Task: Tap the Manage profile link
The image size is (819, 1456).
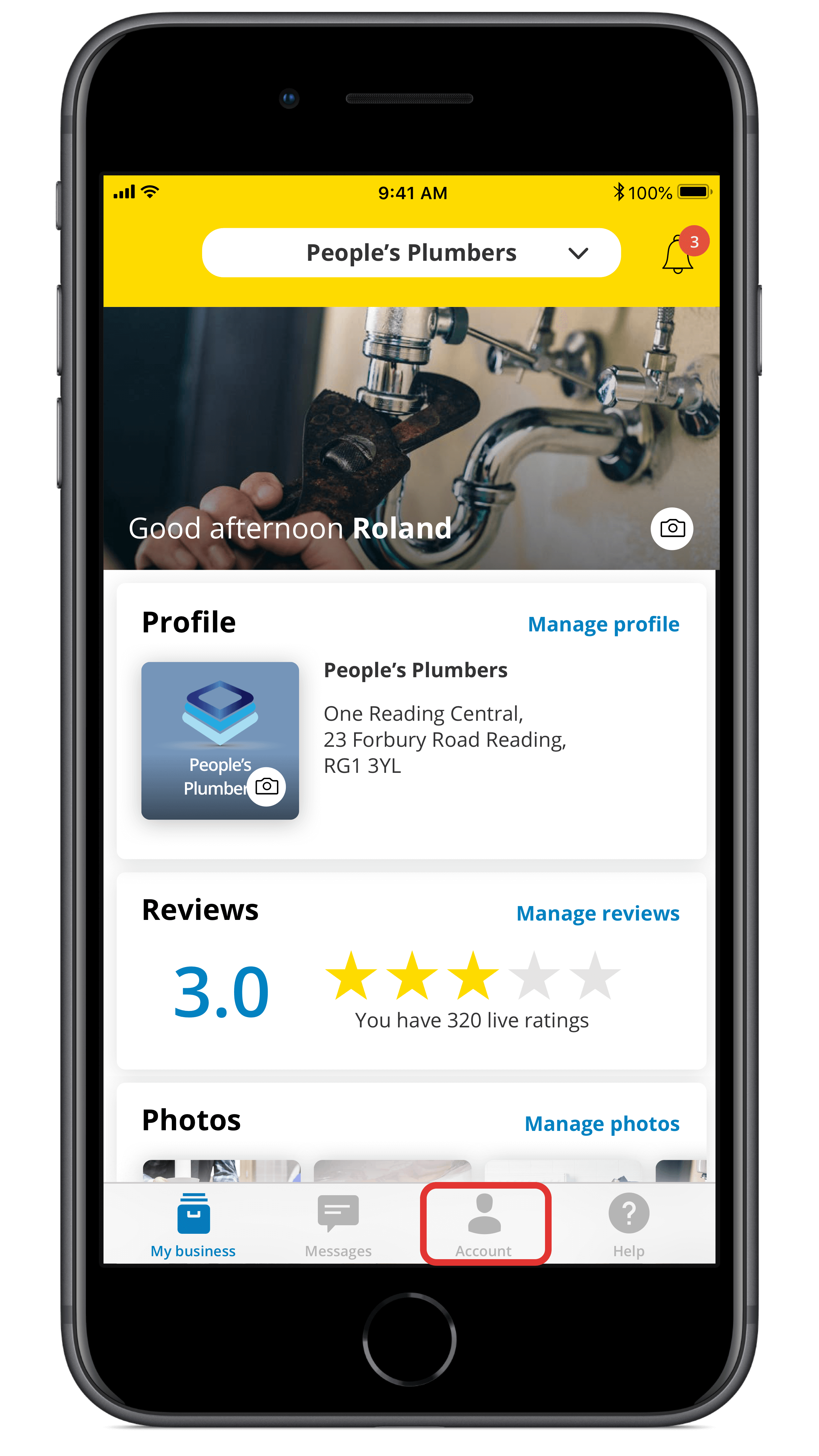Action: coord(603,624)
